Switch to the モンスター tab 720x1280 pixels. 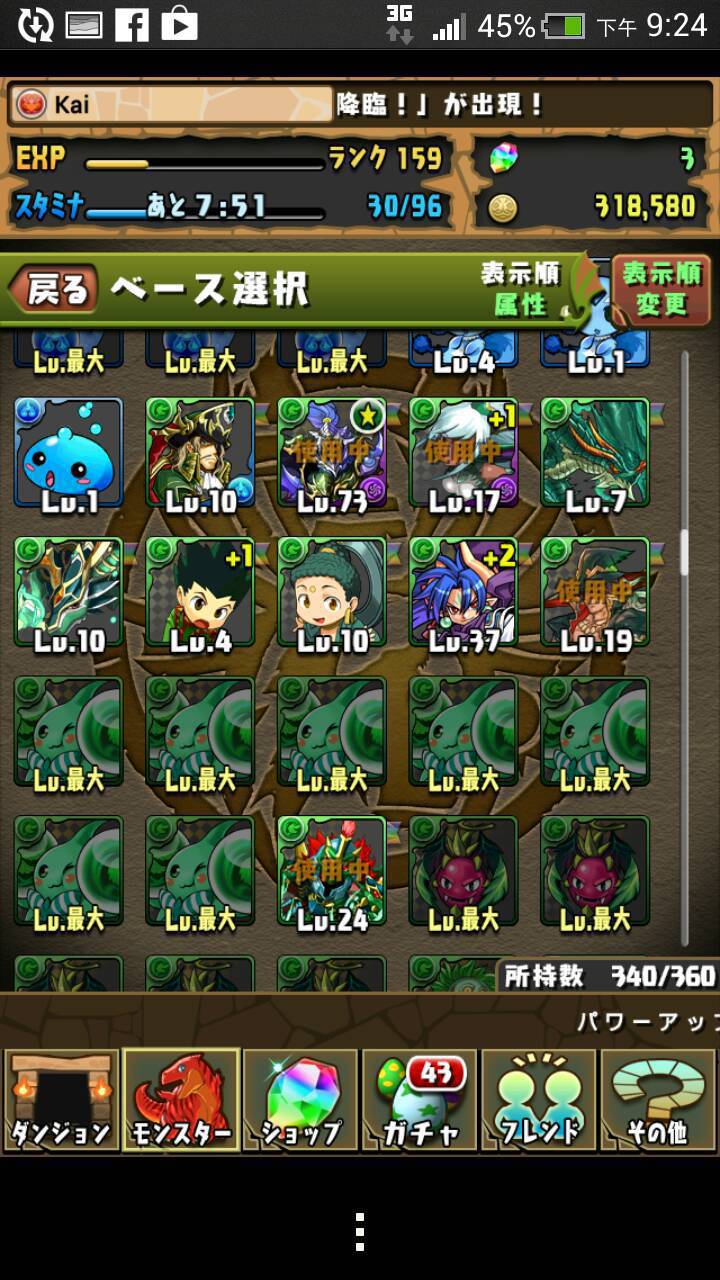tap(181, 1100)
